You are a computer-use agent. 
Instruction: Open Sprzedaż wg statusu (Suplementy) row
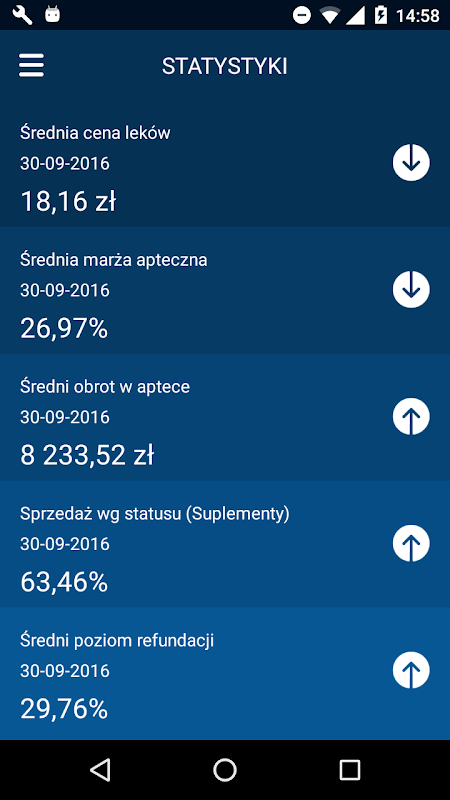[x=225, y=544]
